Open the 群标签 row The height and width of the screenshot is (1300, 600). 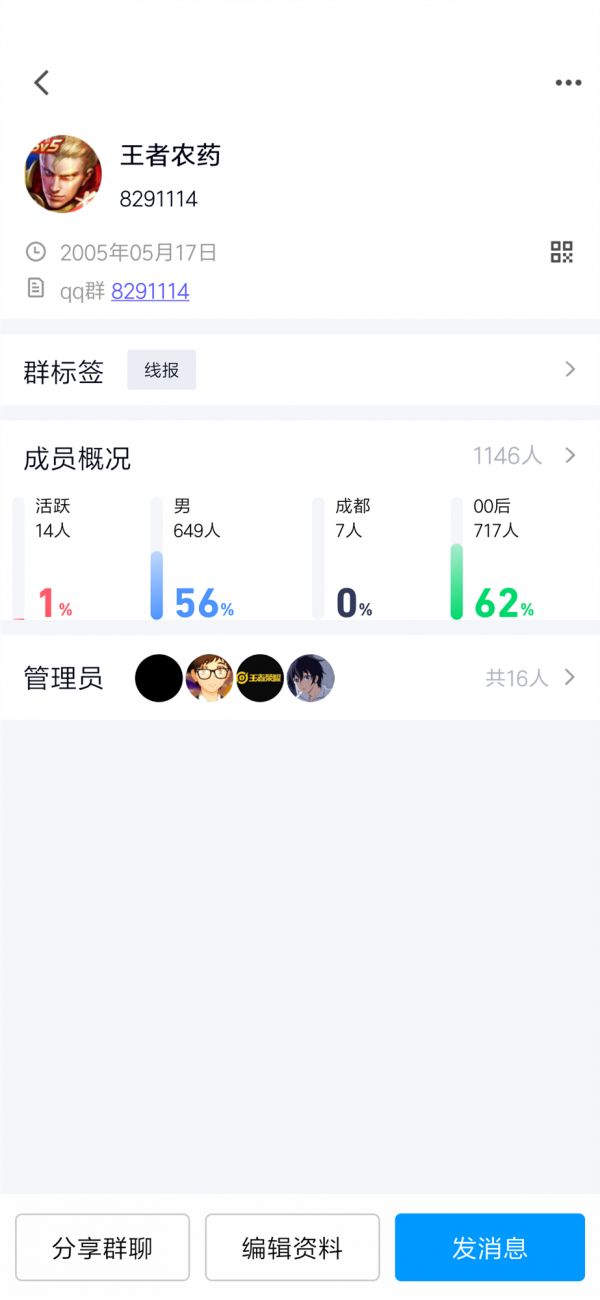pyautogui.click(x=300, y=370)
